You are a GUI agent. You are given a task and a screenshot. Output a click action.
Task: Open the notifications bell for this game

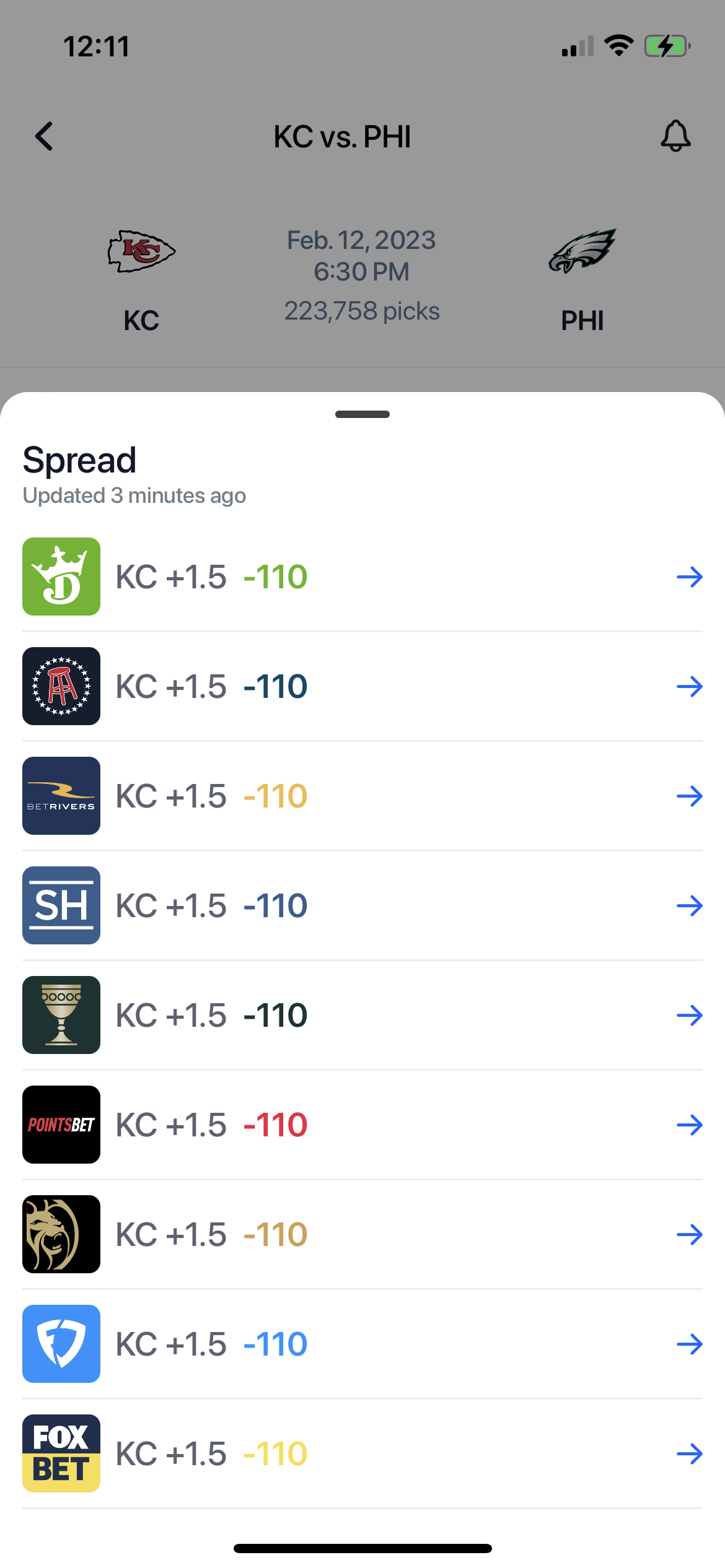pos(675,136)
